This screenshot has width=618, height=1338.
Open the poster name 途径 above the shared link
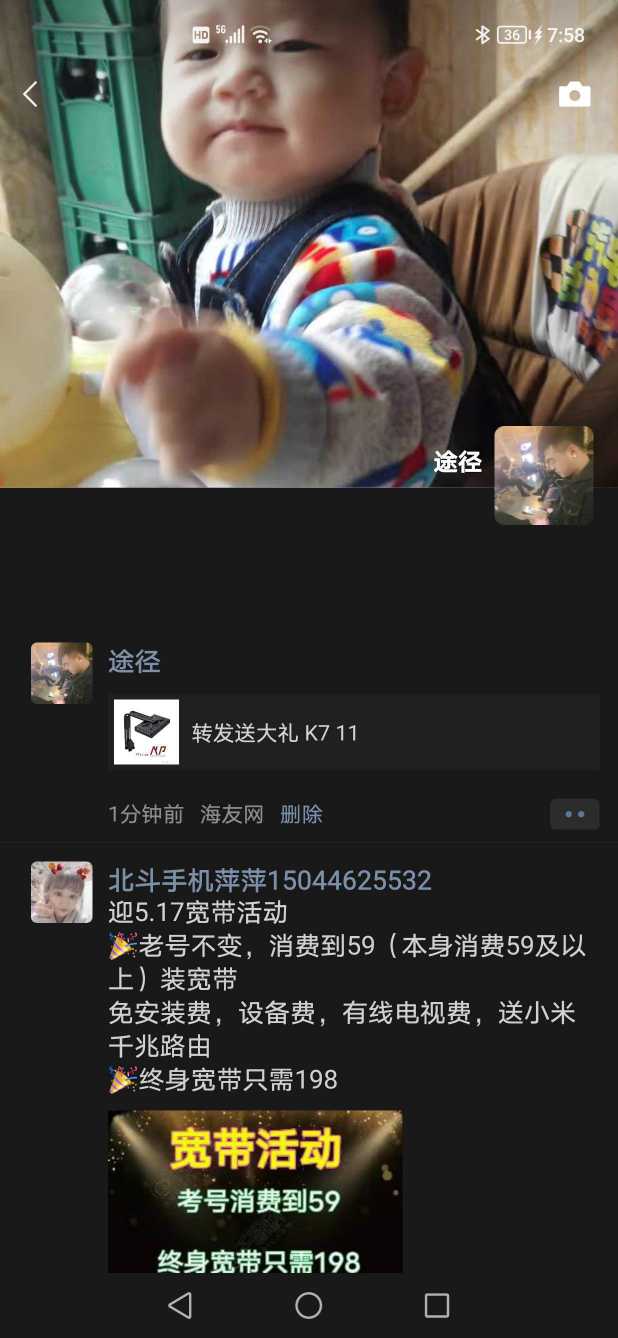tap(134, 661)
